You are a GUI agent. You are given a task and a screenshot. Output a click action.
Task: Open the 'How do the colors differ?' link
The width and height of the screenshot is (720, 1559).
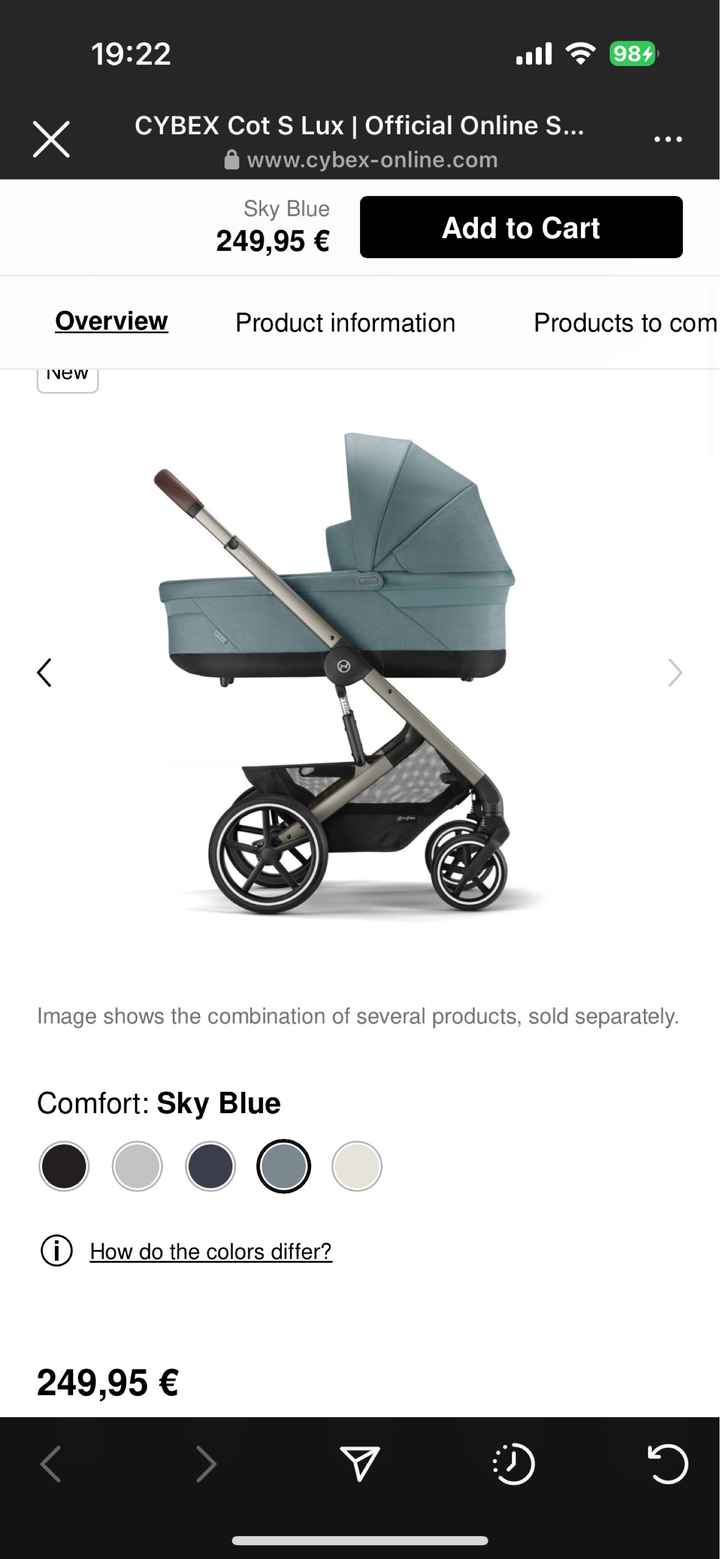pyautogui.click(x=210, y=1251)
